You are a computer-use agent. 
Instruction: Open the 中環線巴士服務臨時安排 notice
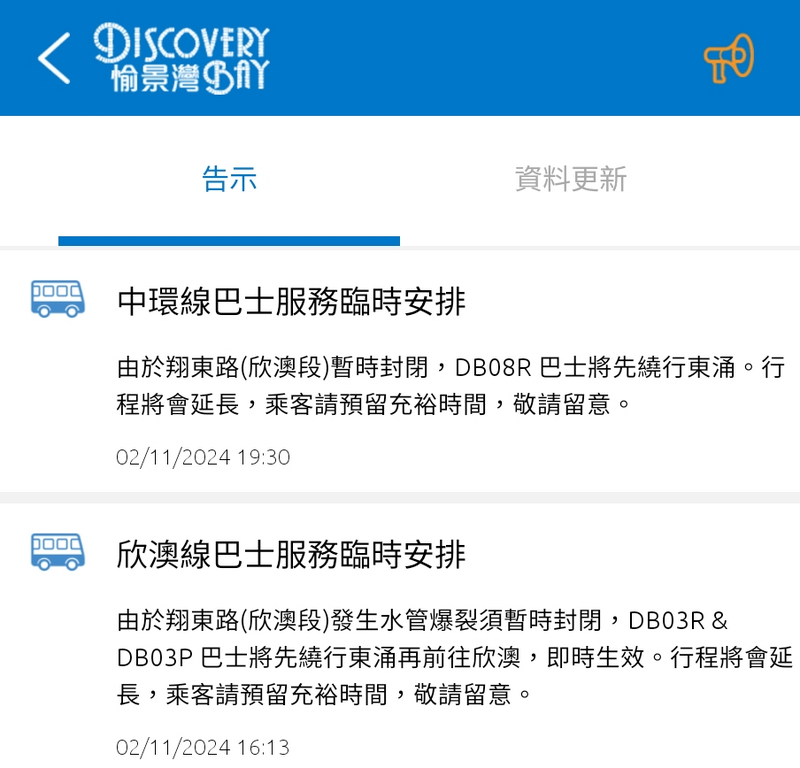(291, 301)
